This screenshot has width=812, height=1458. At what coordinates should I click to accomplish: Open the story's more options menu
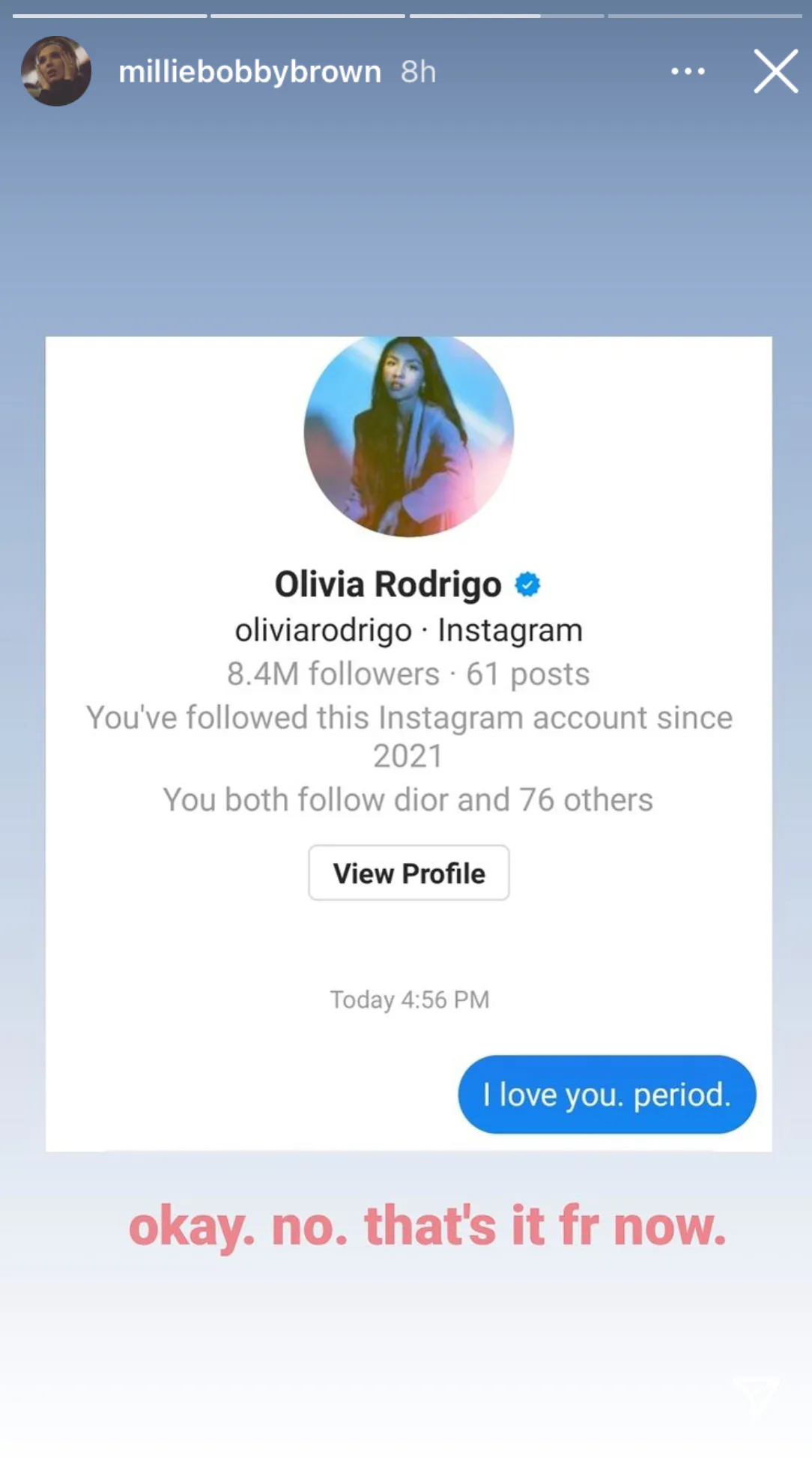pos(688,71)
